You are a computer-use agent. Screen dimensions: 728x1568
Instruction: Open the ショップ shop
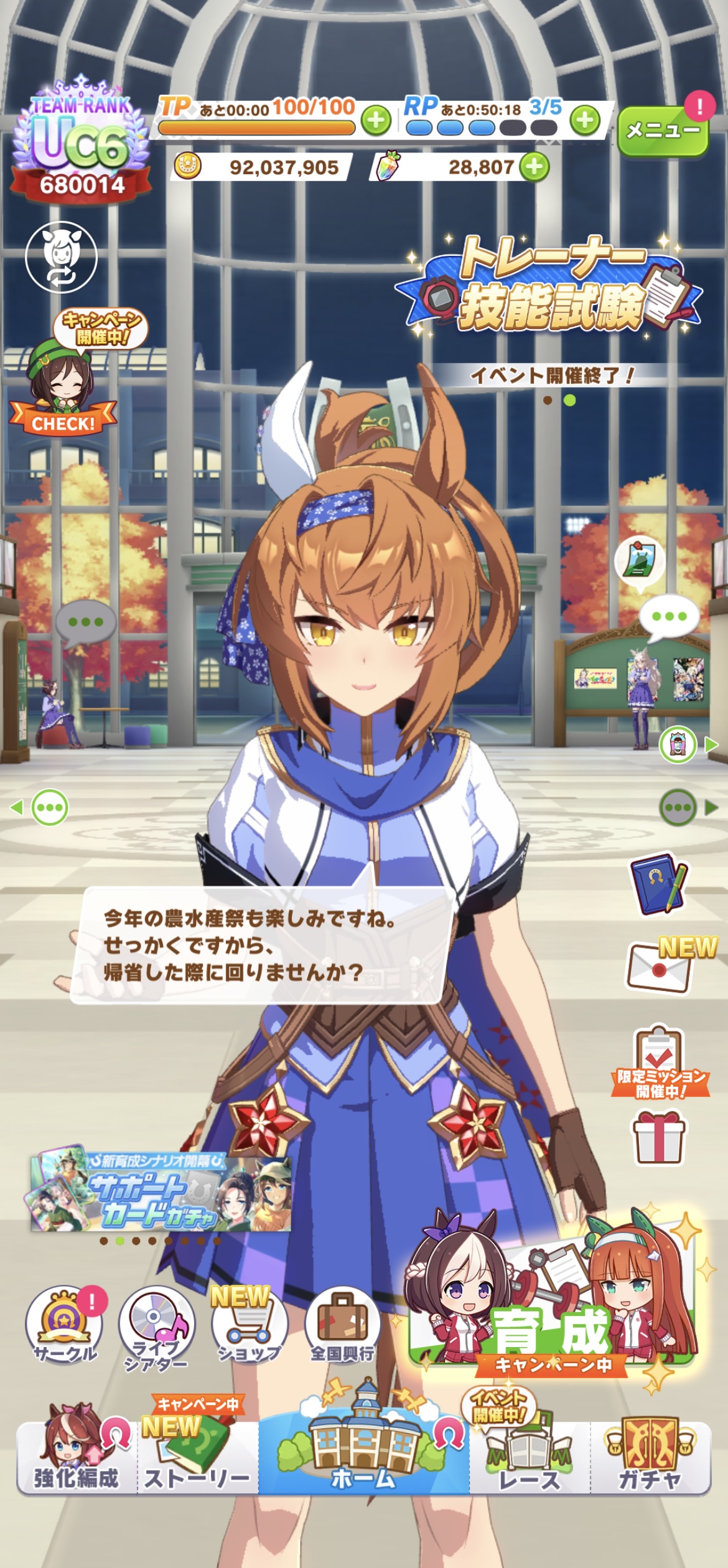[249, 1323]
